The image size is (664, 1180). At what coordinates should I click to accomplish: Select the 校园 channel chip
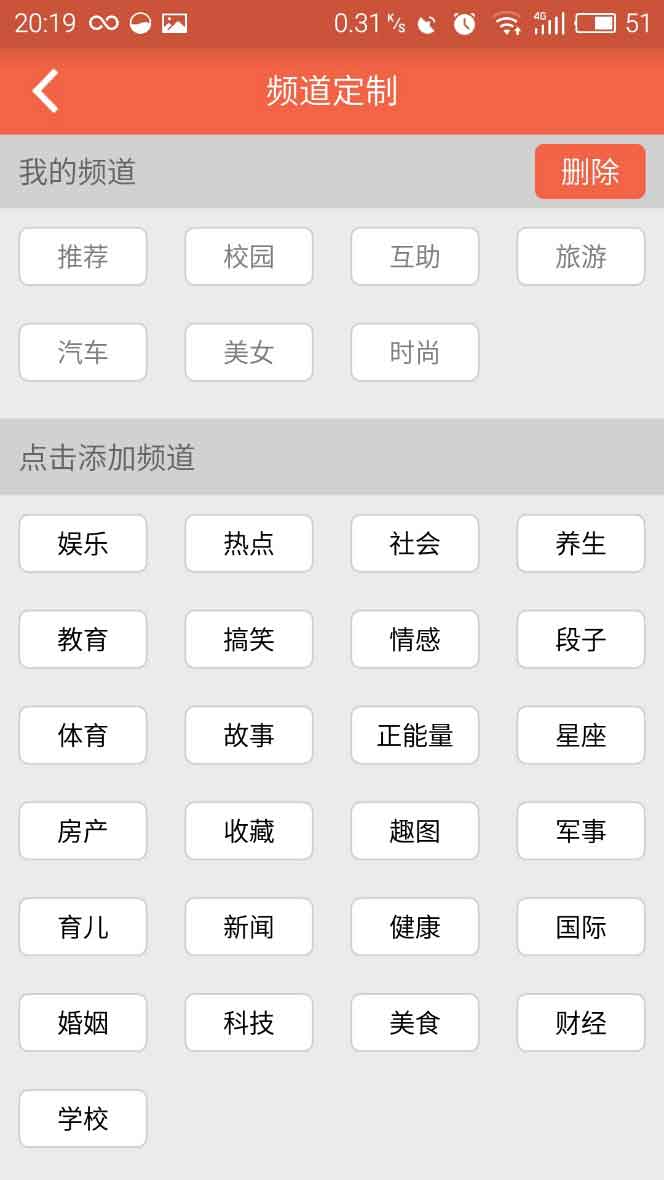(x=249, y=257)
